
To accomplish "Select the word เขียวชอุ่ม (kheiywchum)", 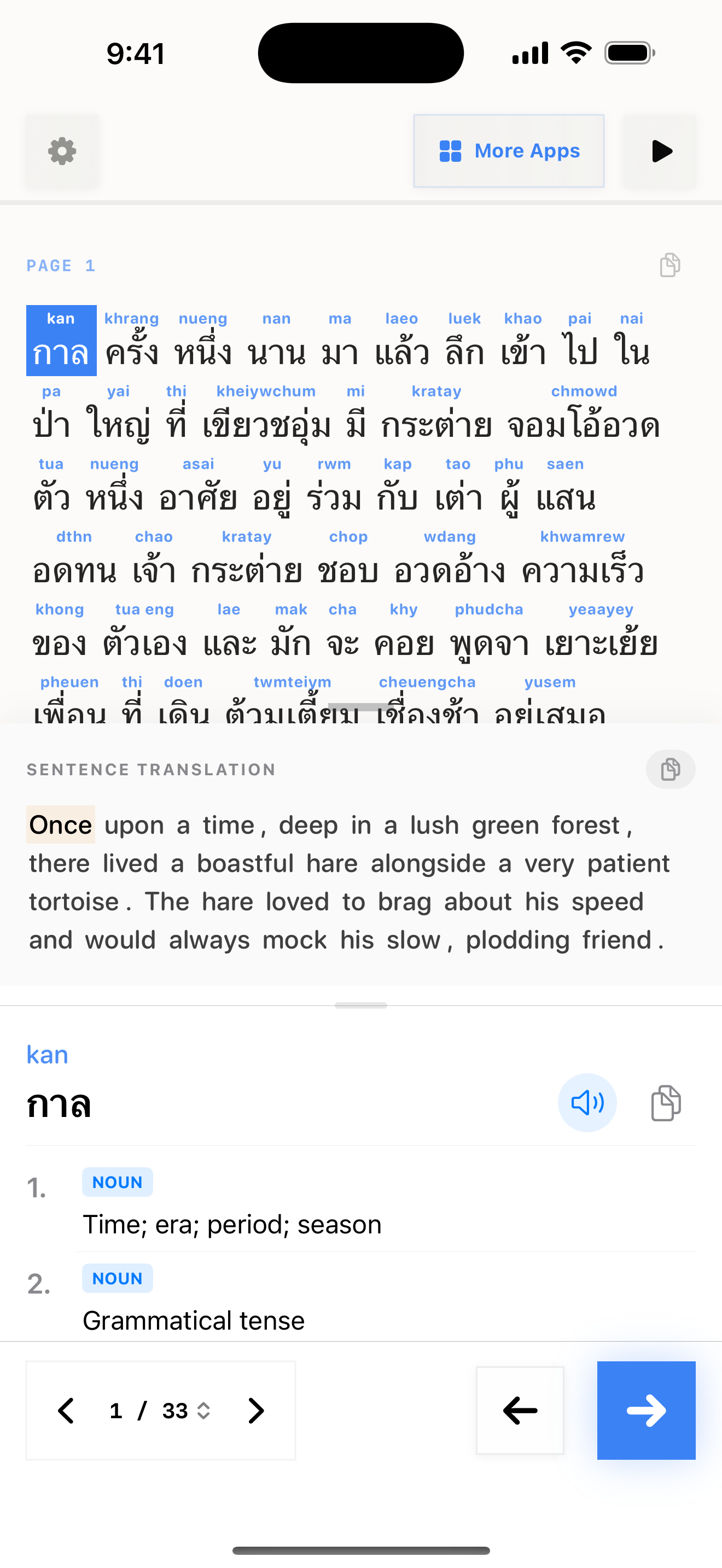I will click(x=266, y=424).
